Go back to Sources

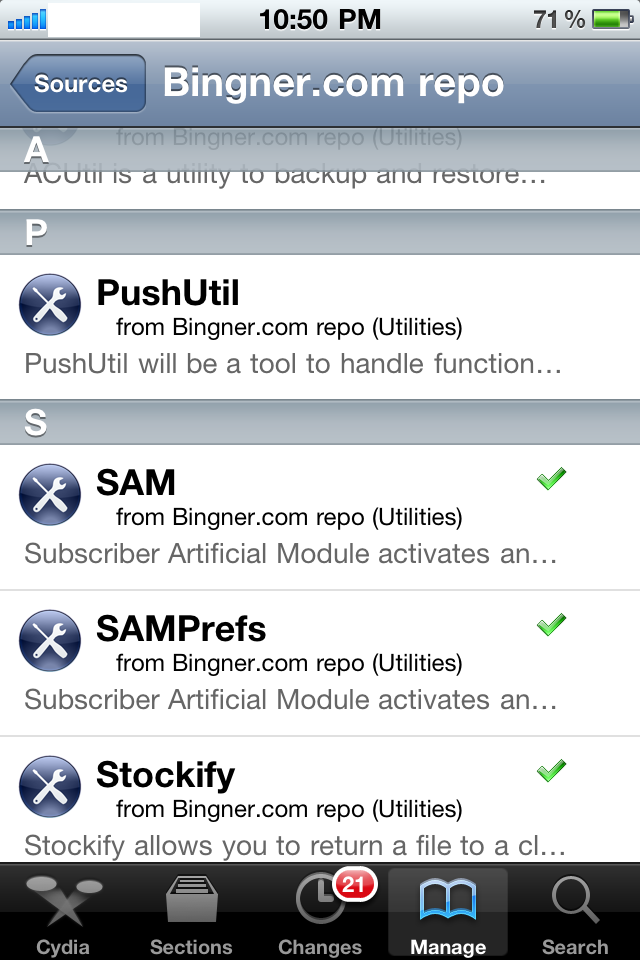78,84
